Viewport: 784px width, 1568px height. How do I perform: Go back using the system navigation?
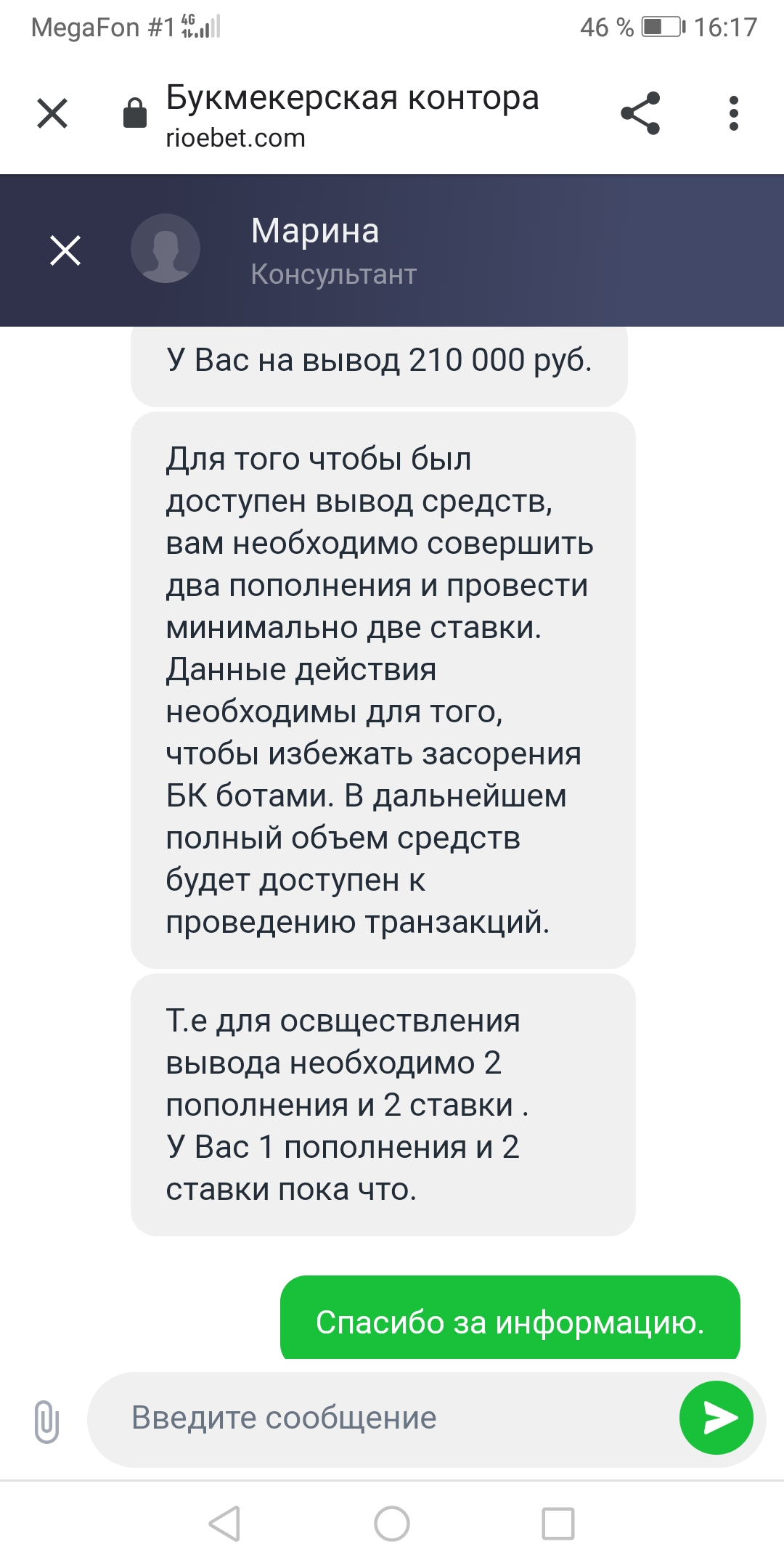coord(224,1523)
